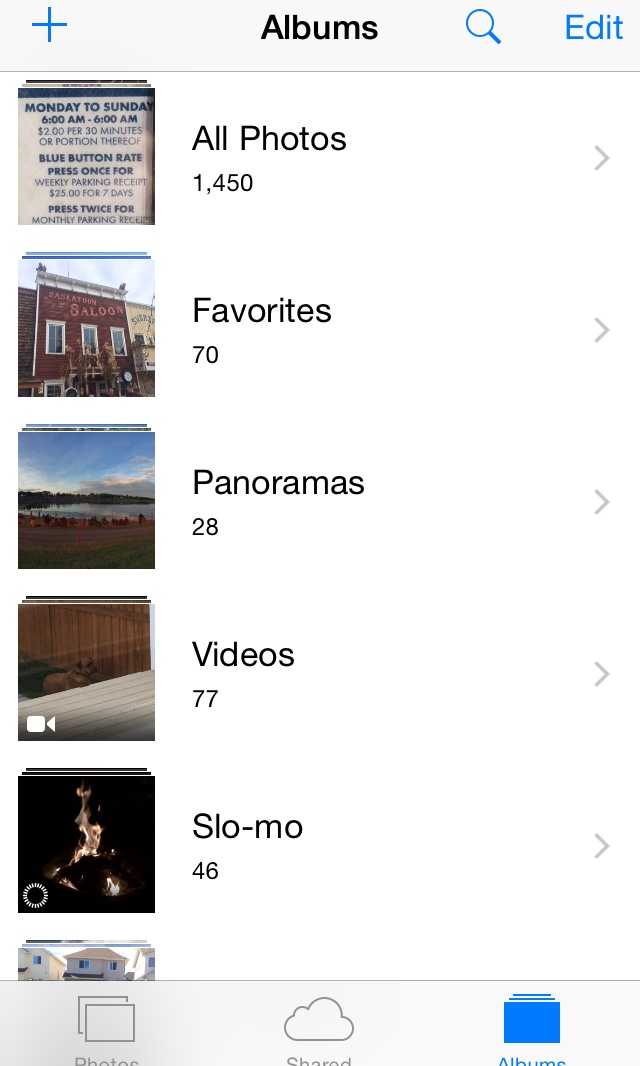Open the search magnifier
The width and height of the screenshot is (640, 1066).
[483, 27]
